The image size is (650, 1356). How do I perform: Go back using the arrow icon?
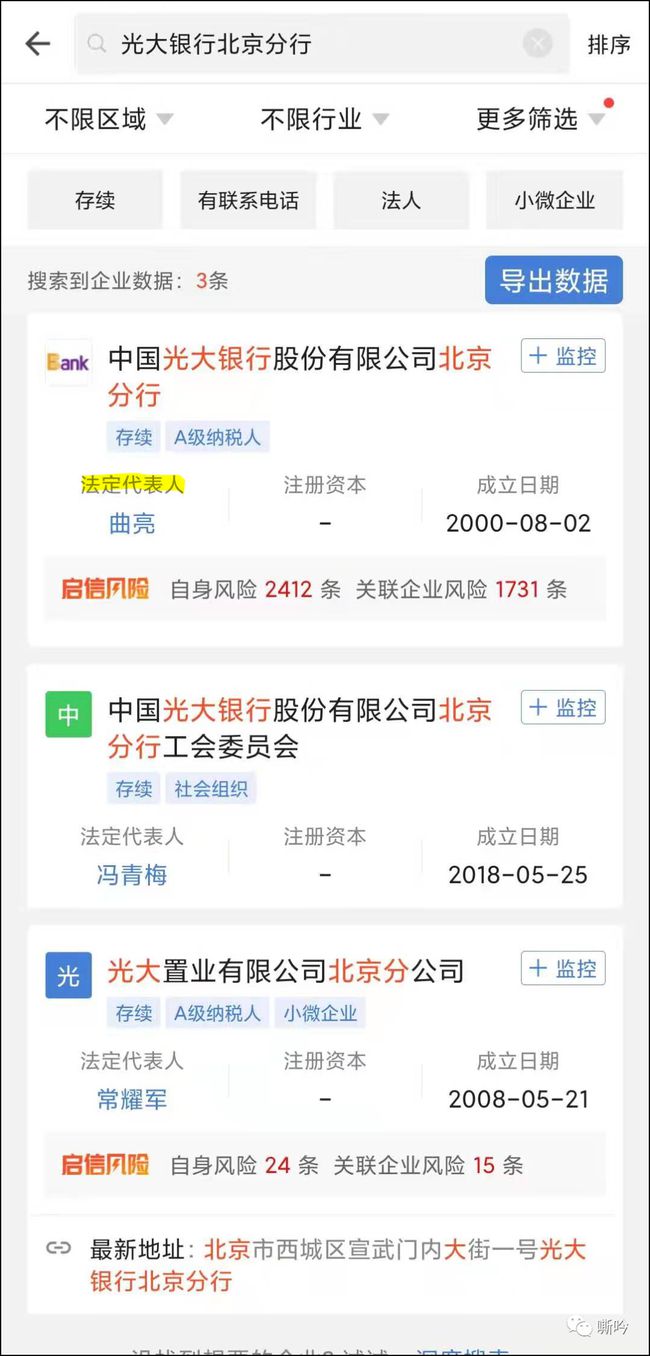pos(37,44)
